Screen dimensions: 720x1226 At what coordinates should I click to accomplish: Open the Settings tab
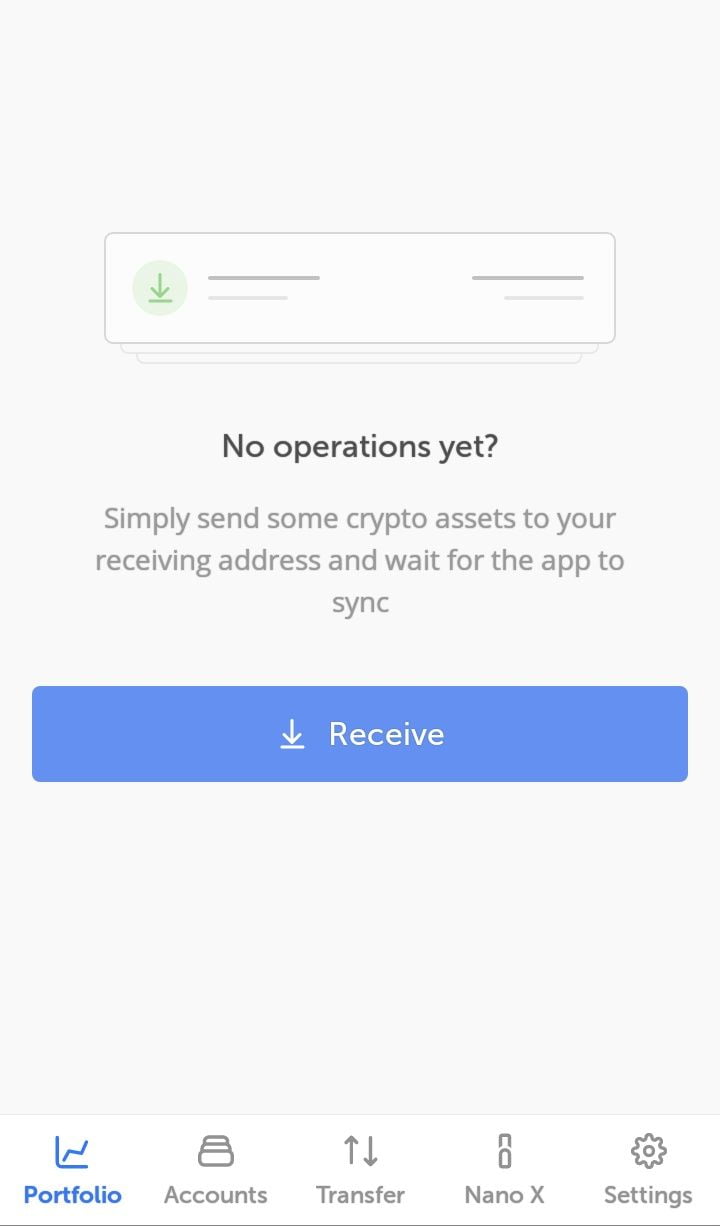point(648,1170)
